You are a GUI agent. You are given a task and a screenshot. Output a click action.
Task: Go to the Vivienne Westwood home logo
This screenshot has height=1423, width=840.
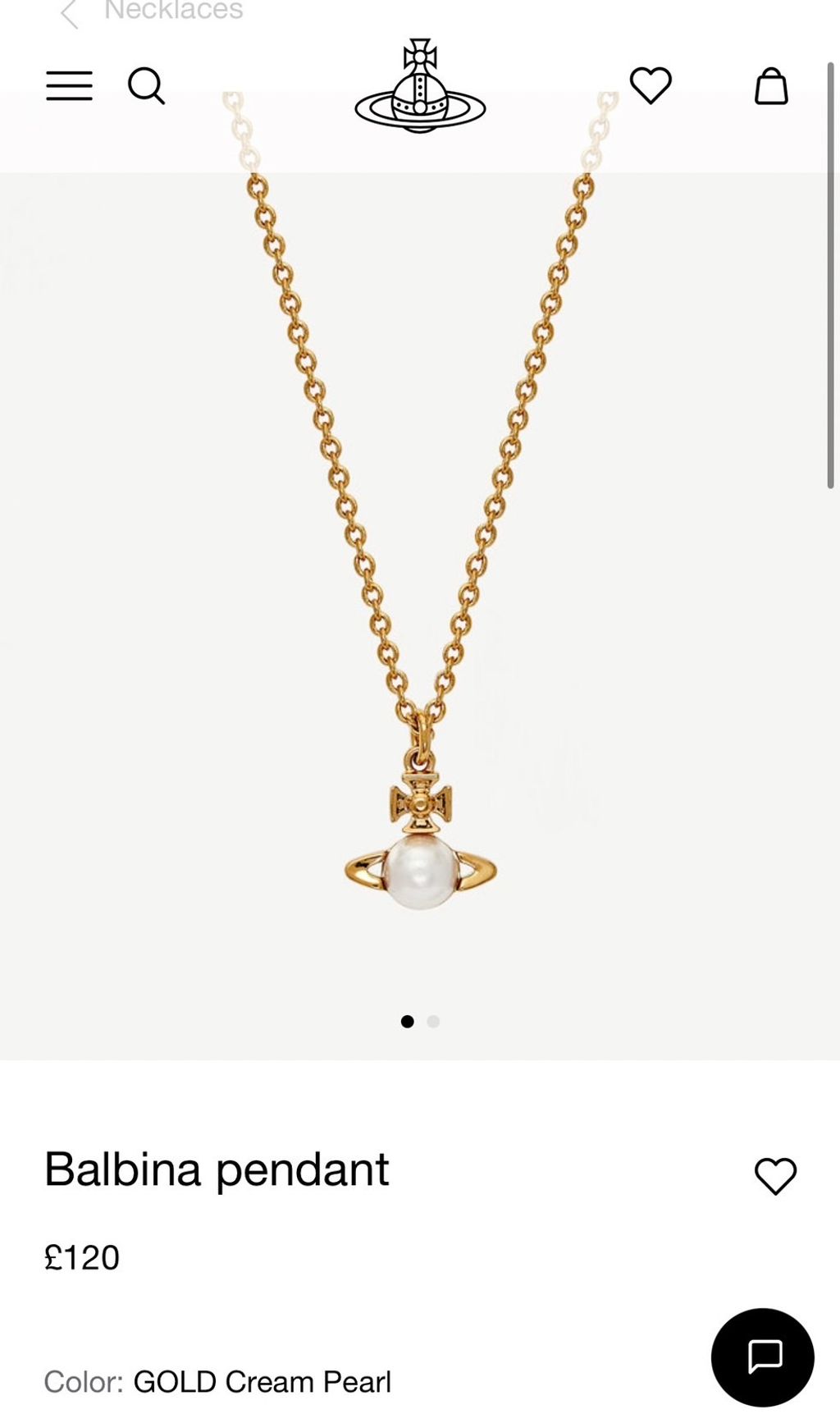pos(420,85)
